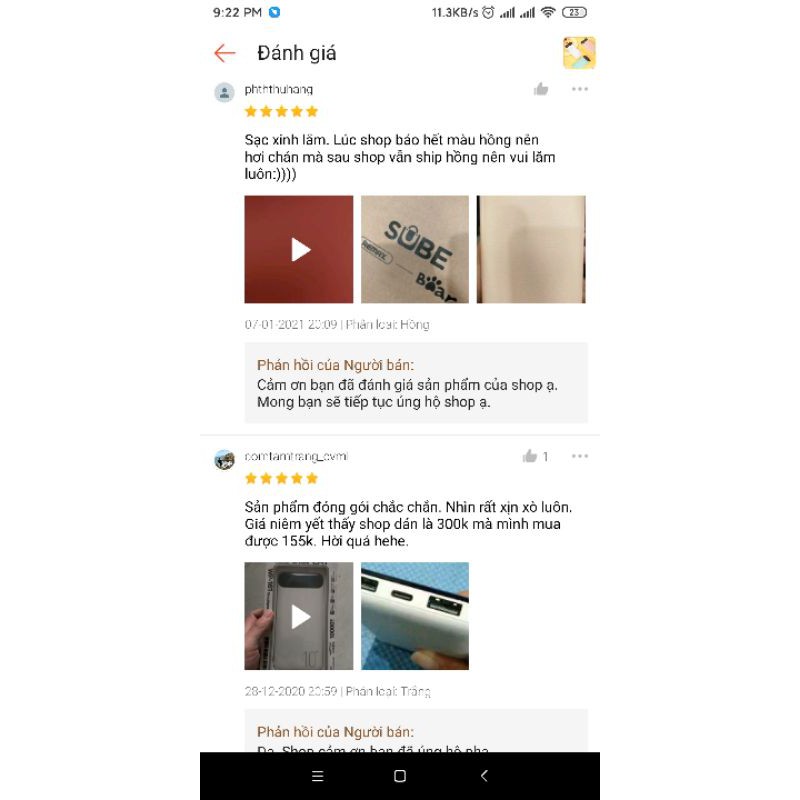Open the overflow menu on comtamtrang_cvml's review
This screenshot has height=800, width=800.
coord(580,456)
